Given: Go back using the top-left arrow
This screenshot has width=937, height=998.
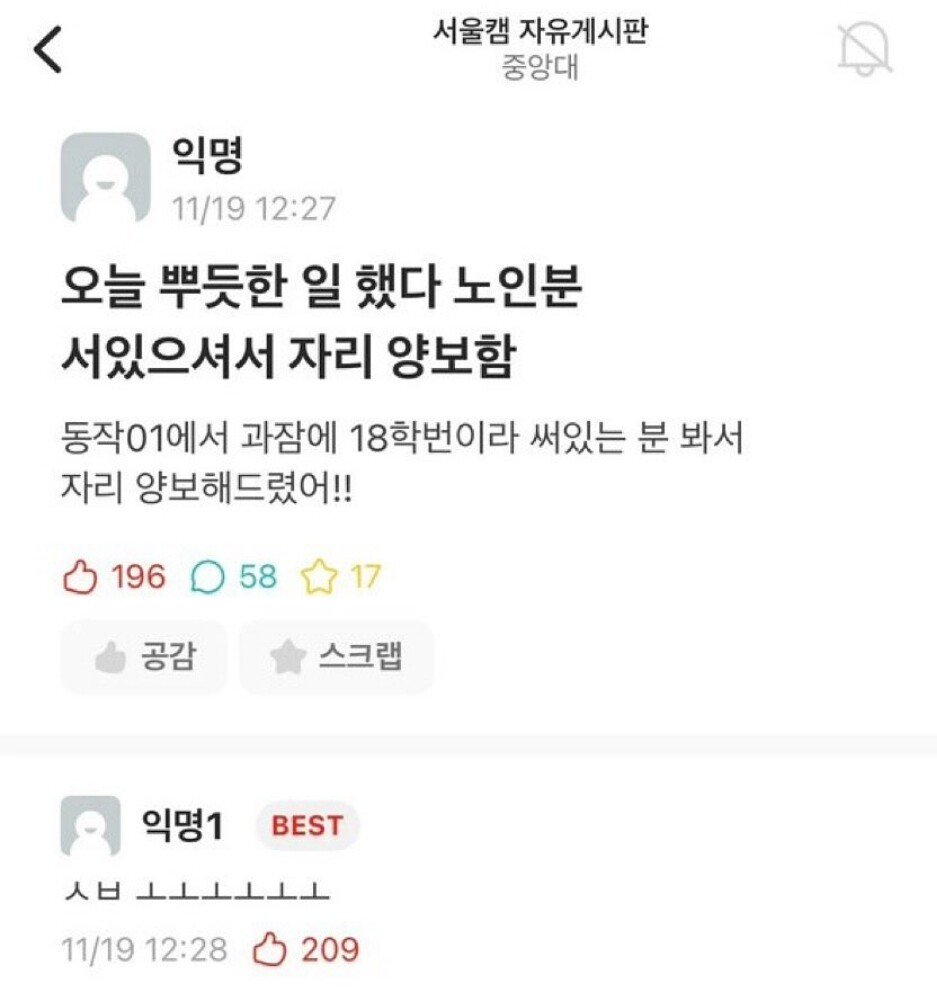Looking at the screenshot, I should tap(48, 50).
